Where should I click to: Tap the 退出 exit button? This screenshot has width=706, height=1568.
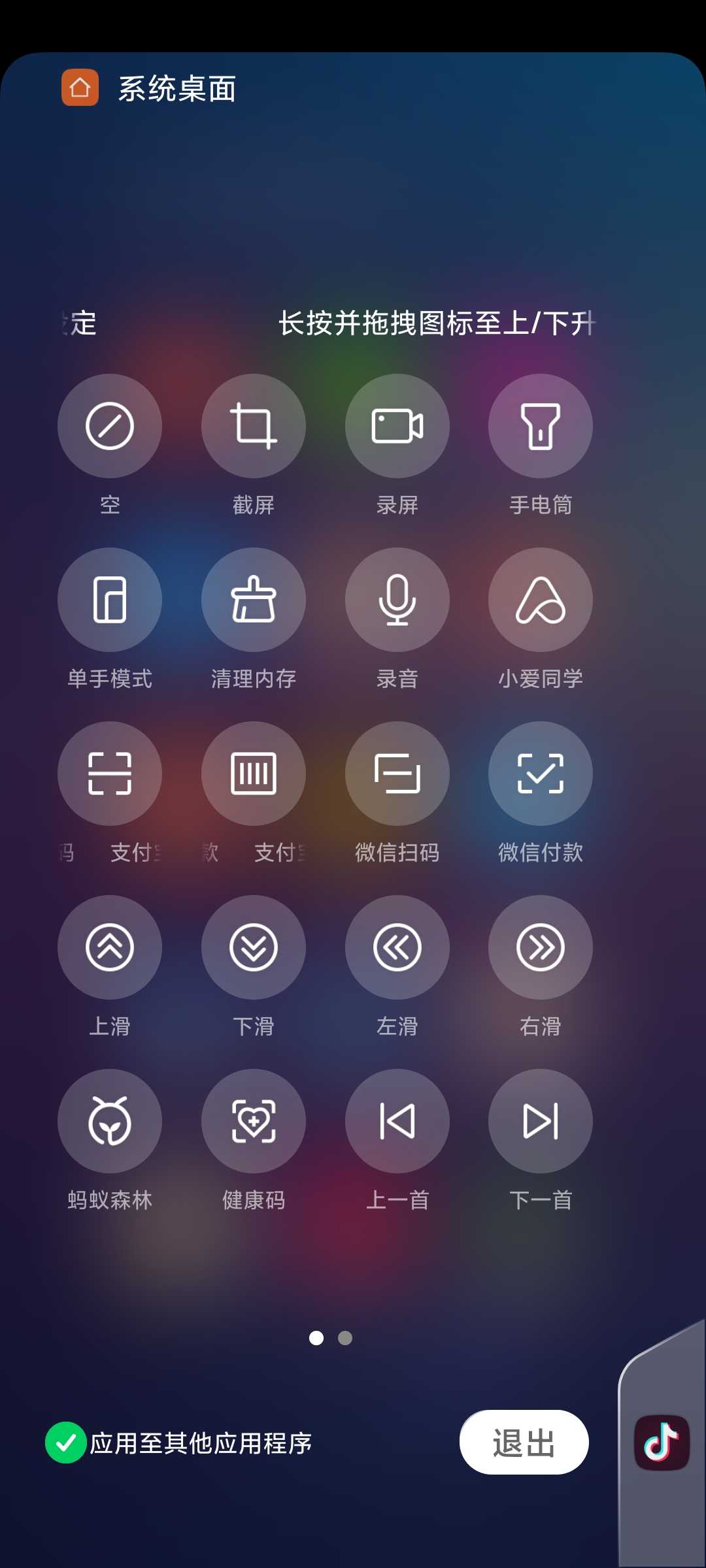pyautogui.click(x=524, y=1442)
